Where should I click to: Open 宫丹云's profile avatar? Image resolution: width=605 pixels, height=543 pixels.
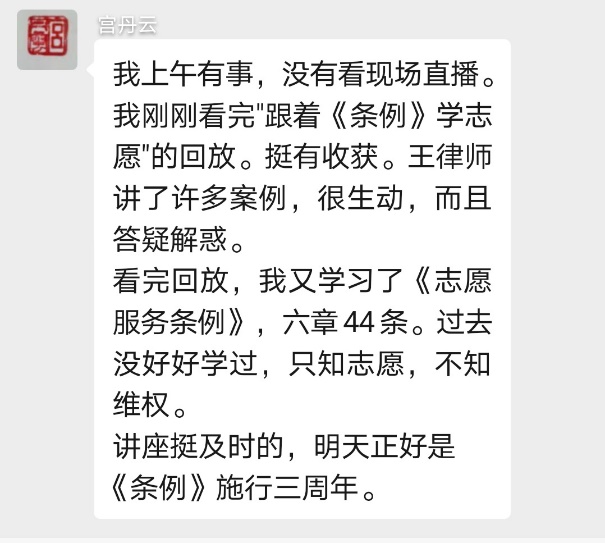click(x=47, y=40)
